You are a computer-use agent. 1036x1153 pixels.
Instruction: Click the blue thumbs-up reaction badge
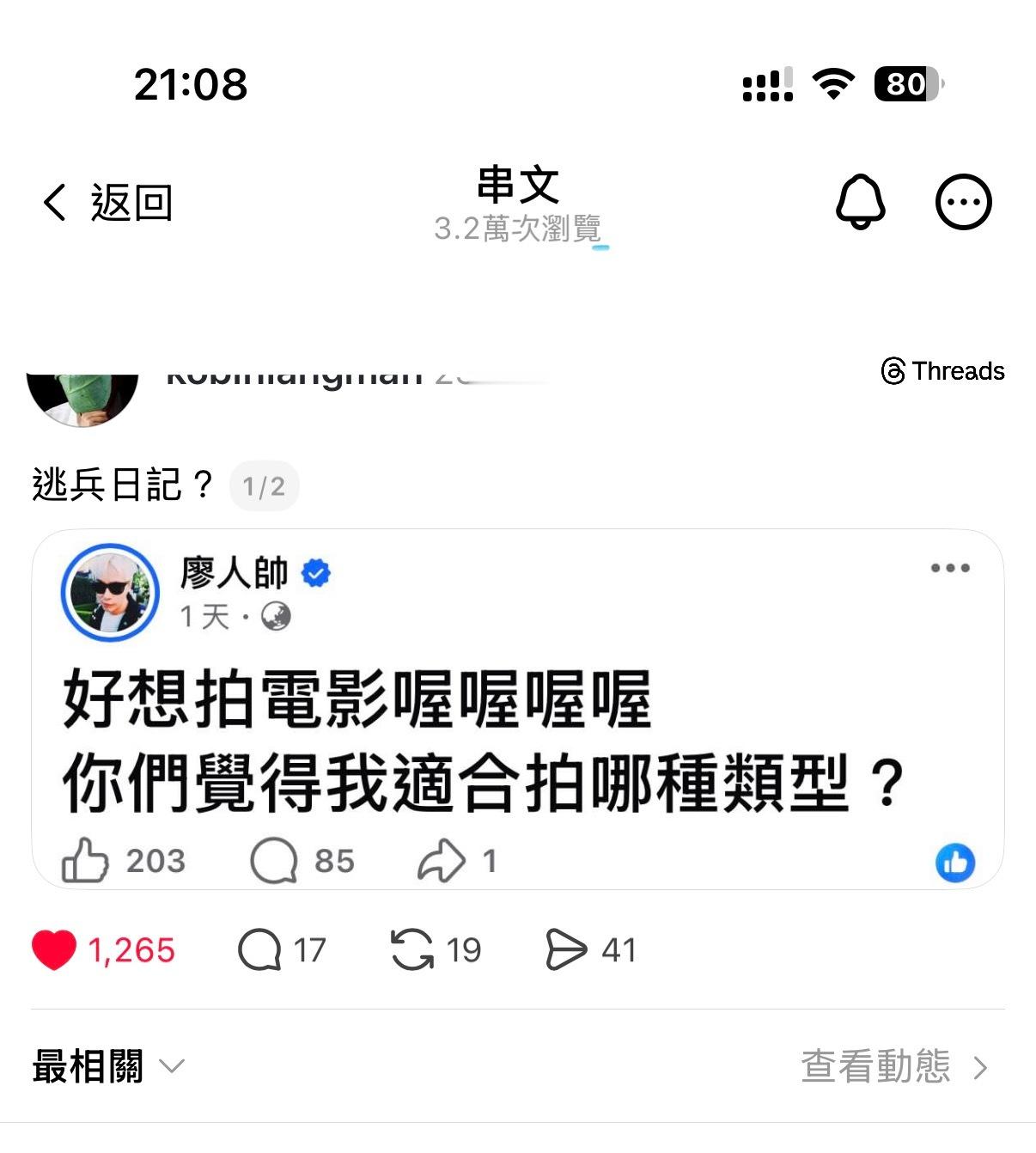955,862
